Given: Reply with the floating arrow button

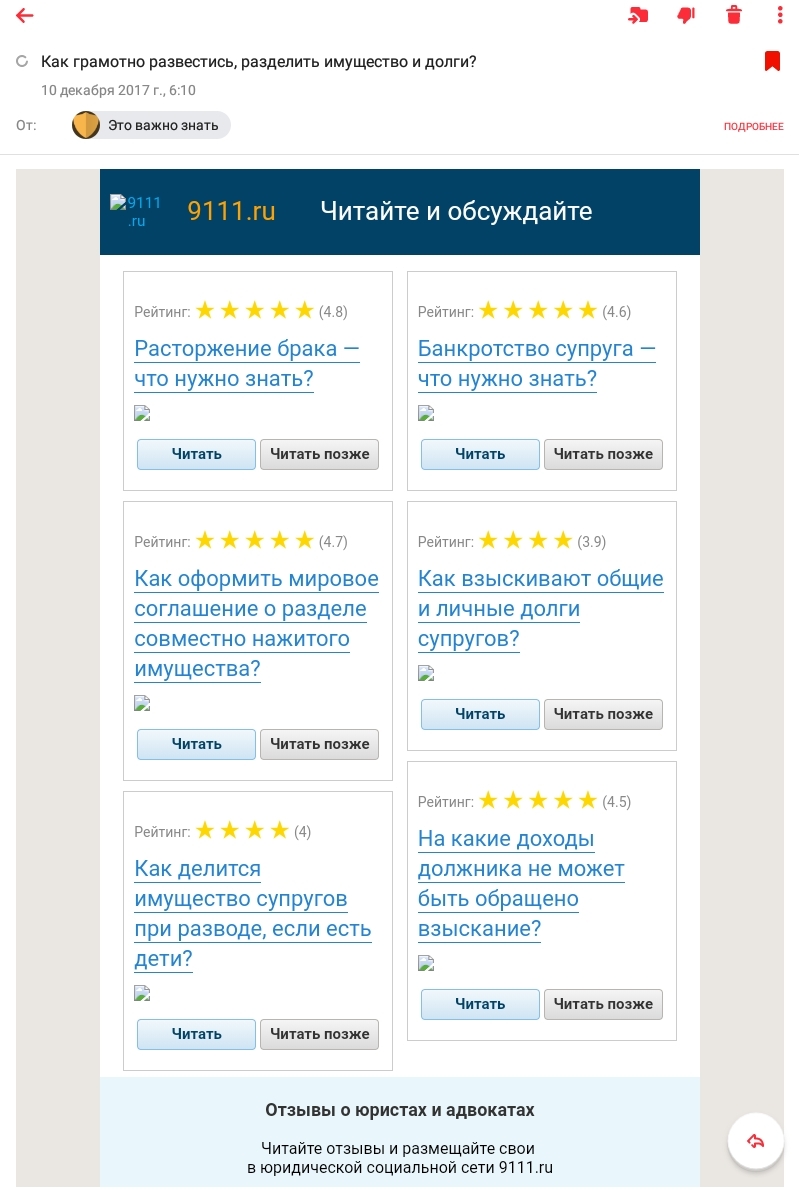Looking at the screenshot, I should pyautogui.click(x=755, y=1141).
